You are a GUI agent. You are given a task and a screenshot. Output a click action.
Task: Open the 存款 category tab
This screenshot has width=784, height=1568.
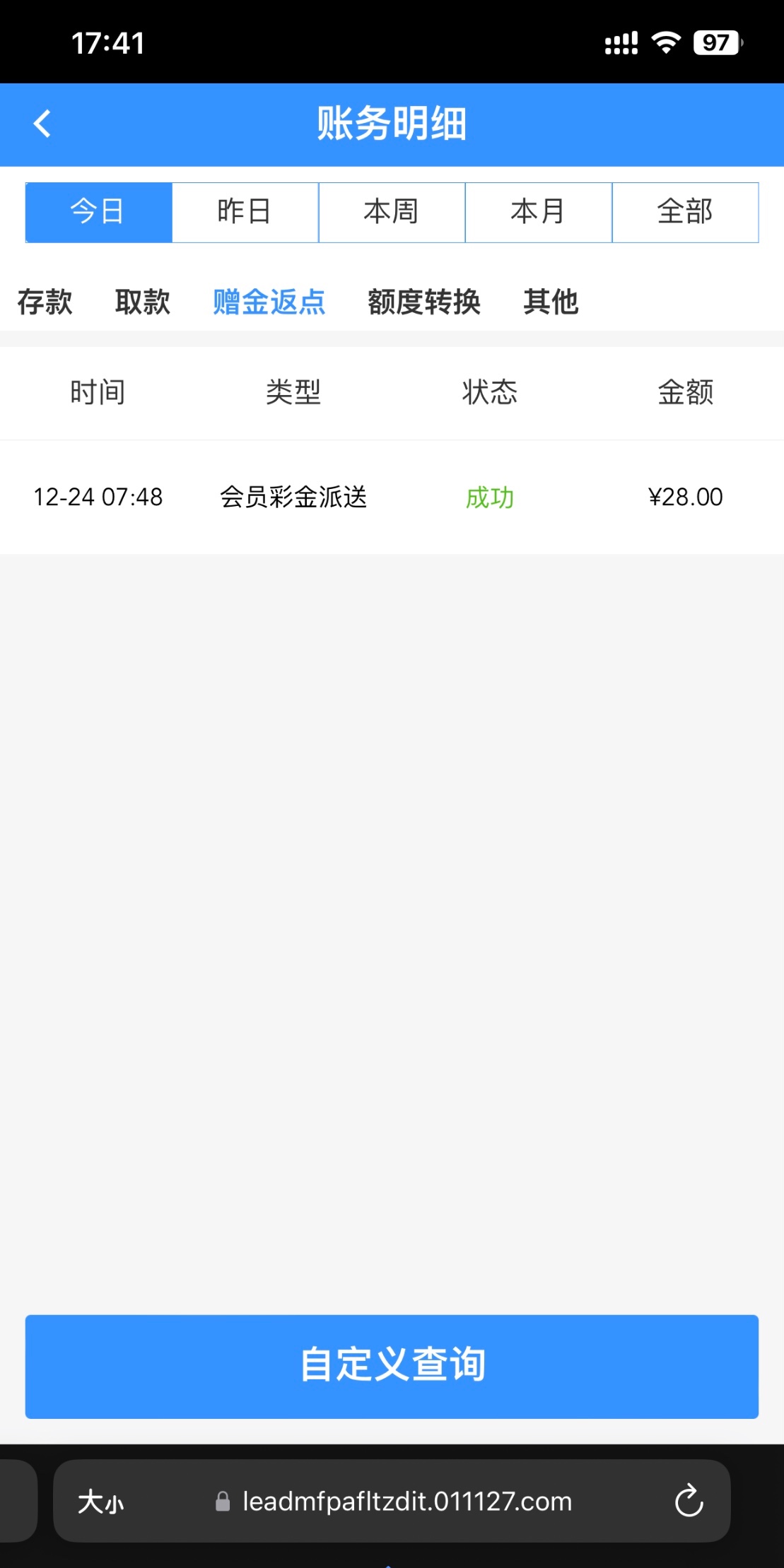point(45,302)
